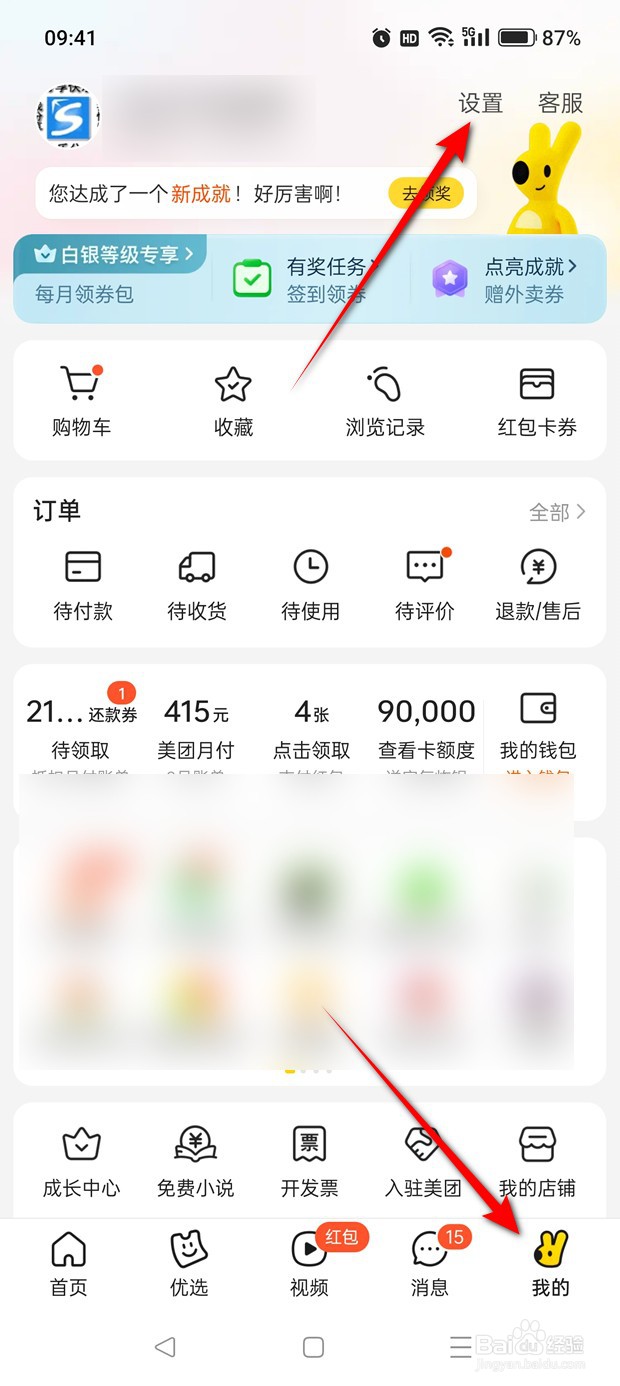Open 设置 settings at top
The width and height of the screenshot is (620, 1386).
(x=481, y=103)
